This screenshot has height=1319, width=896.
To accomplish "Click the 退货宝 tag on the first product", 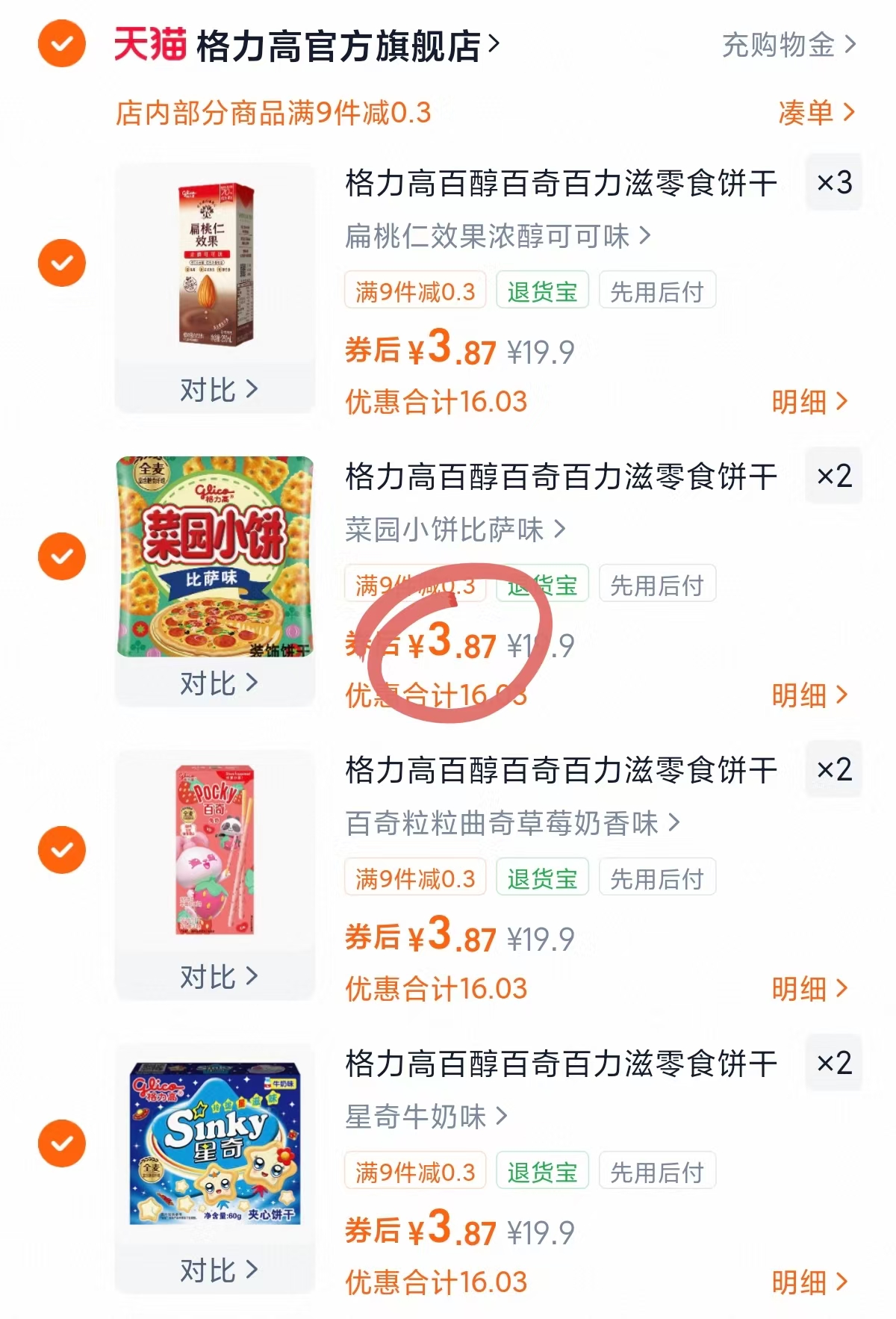I will pos(542,291).
